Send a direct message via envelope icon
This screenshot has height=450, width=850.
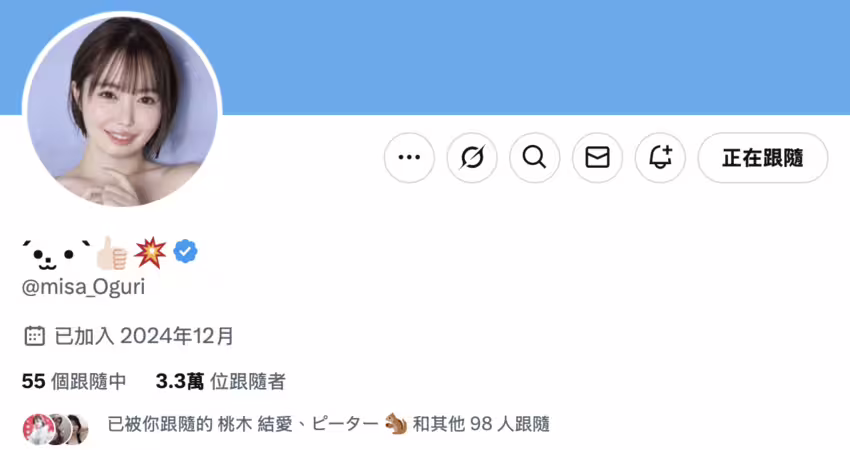597,158
